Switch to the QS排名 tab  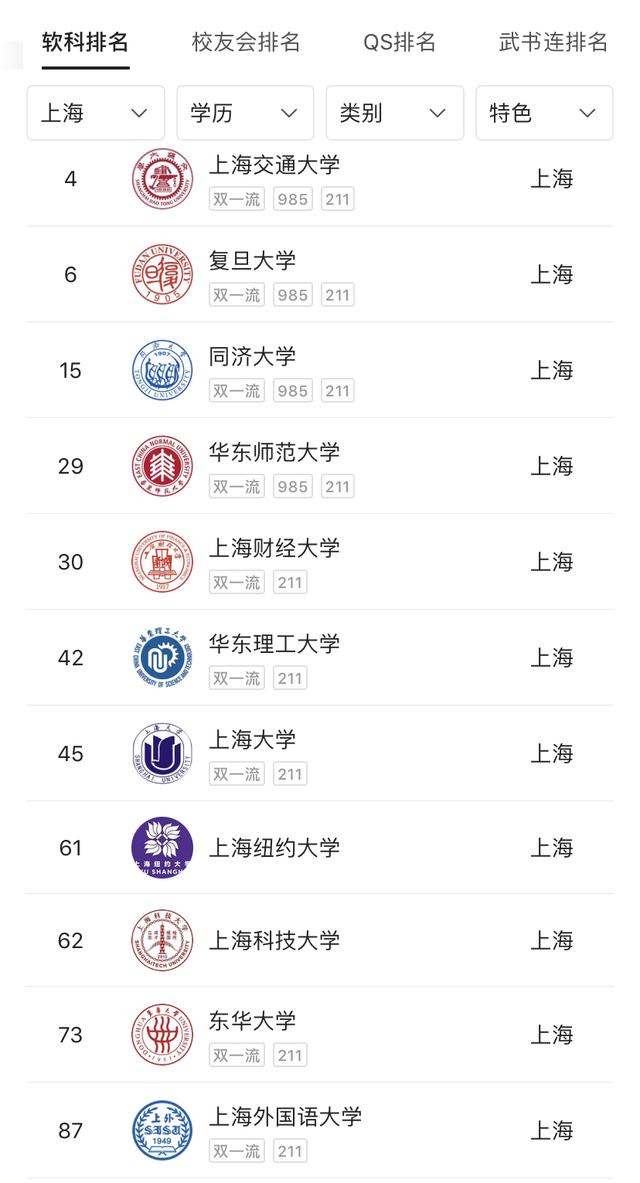[x=399, y=42]
